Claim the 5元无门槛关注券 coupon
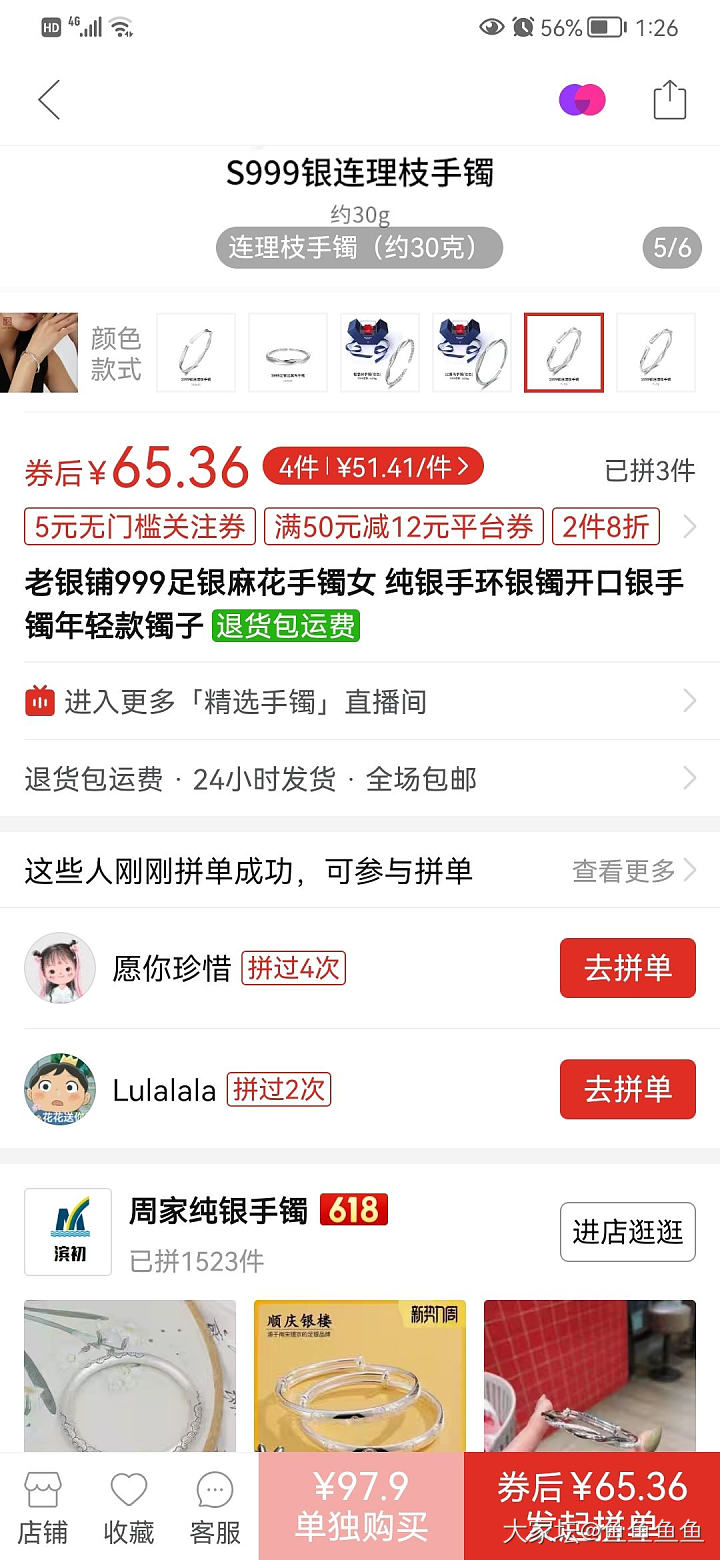 pos(140,527)
